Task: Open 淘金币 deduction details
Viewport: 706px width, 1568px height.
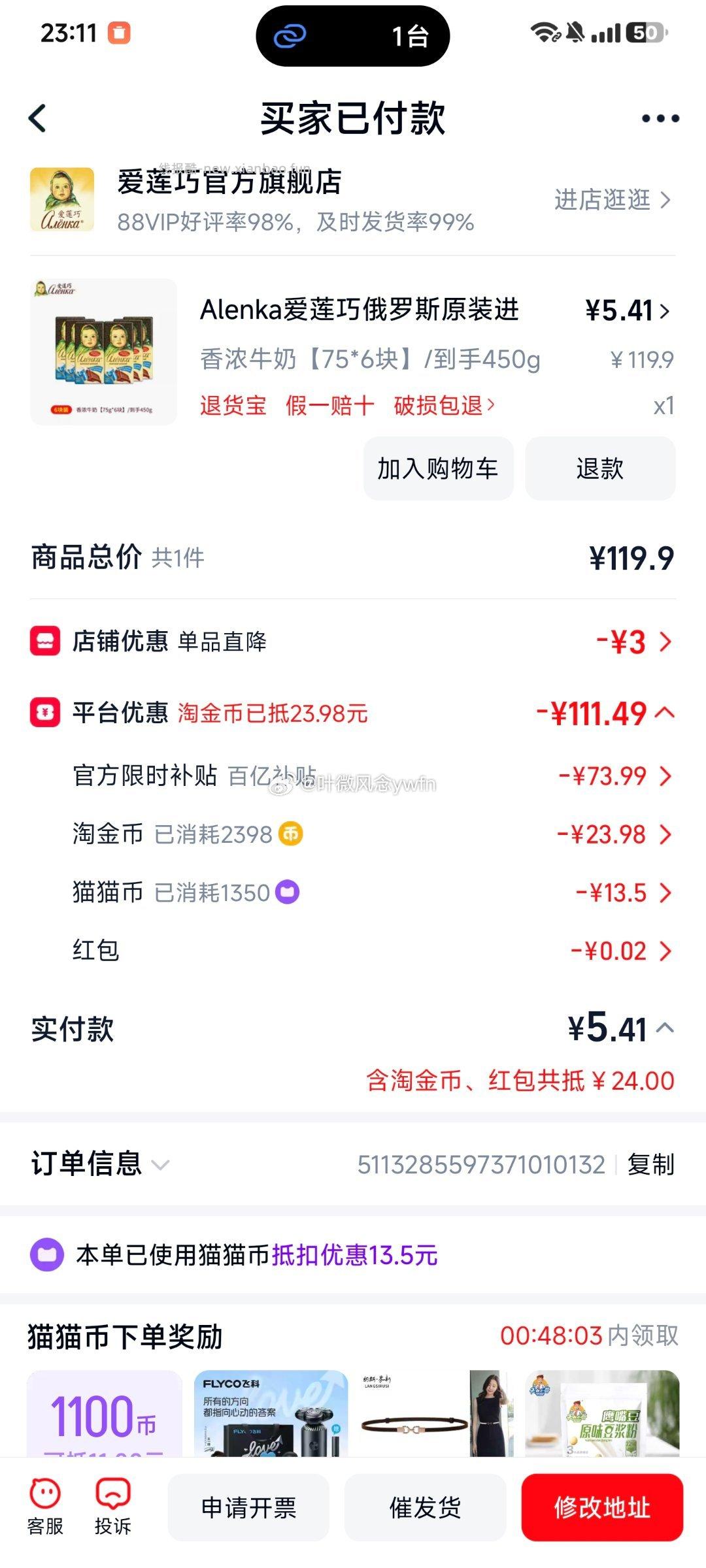Action: click(614, 834)
